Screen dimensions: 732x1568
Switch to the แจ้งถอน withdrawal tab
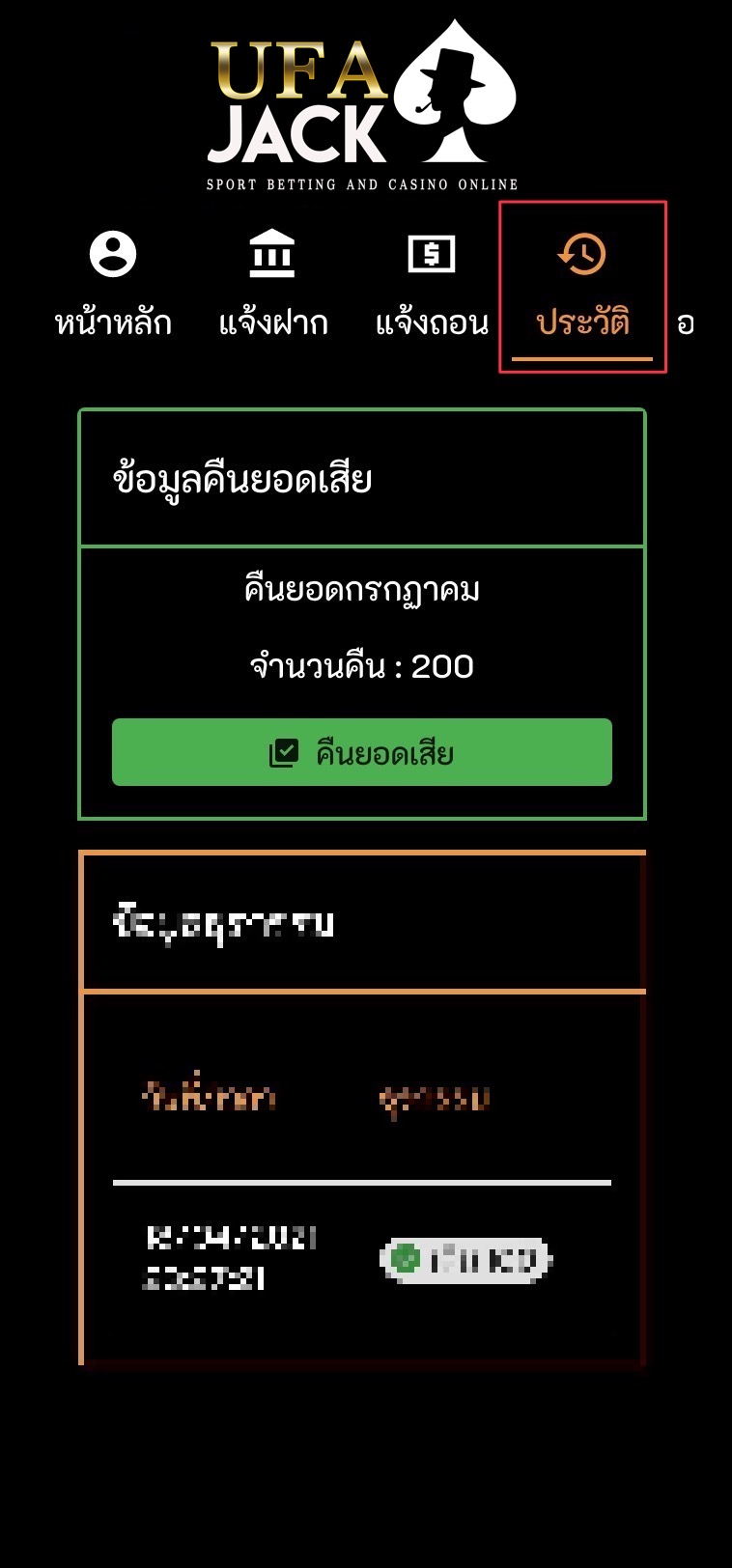tap(432, 285)
